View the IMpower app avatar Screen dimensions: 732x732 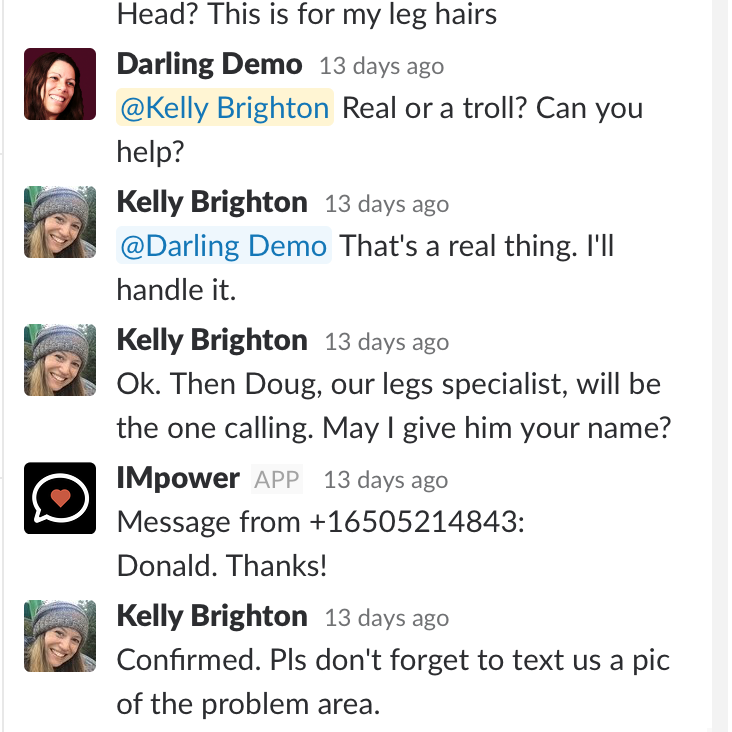point(60,498)
